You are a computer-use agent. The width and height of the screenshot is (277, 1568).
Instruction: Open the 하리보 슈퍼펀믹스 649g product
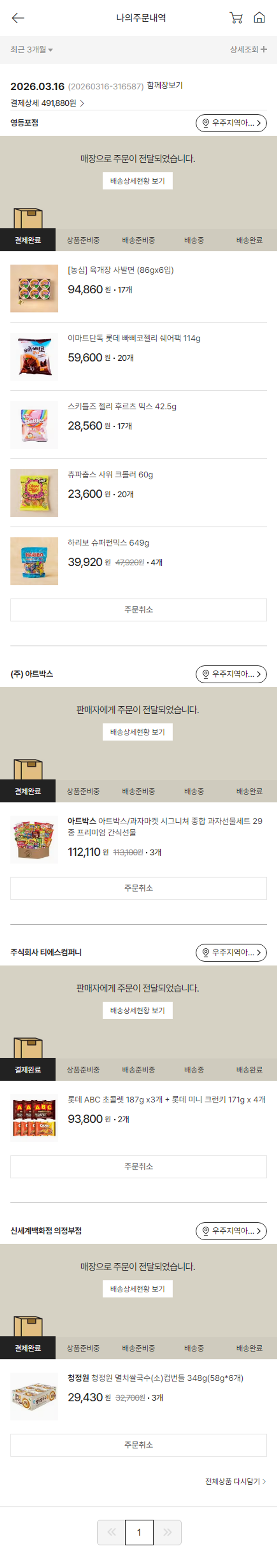[x=108, y=542]
